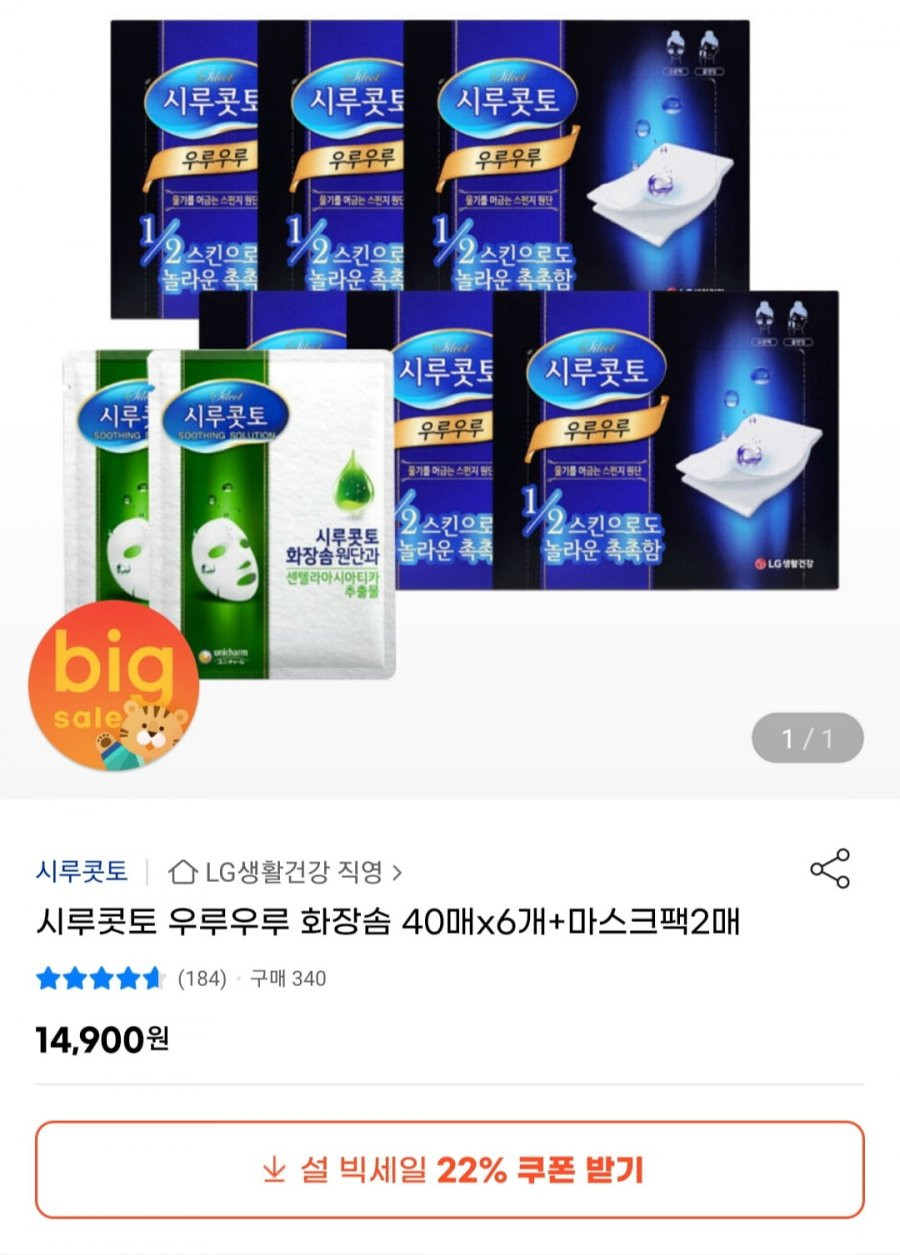
Task: Open the 시루콧토 brand link
Action: (x=82, y=871)
